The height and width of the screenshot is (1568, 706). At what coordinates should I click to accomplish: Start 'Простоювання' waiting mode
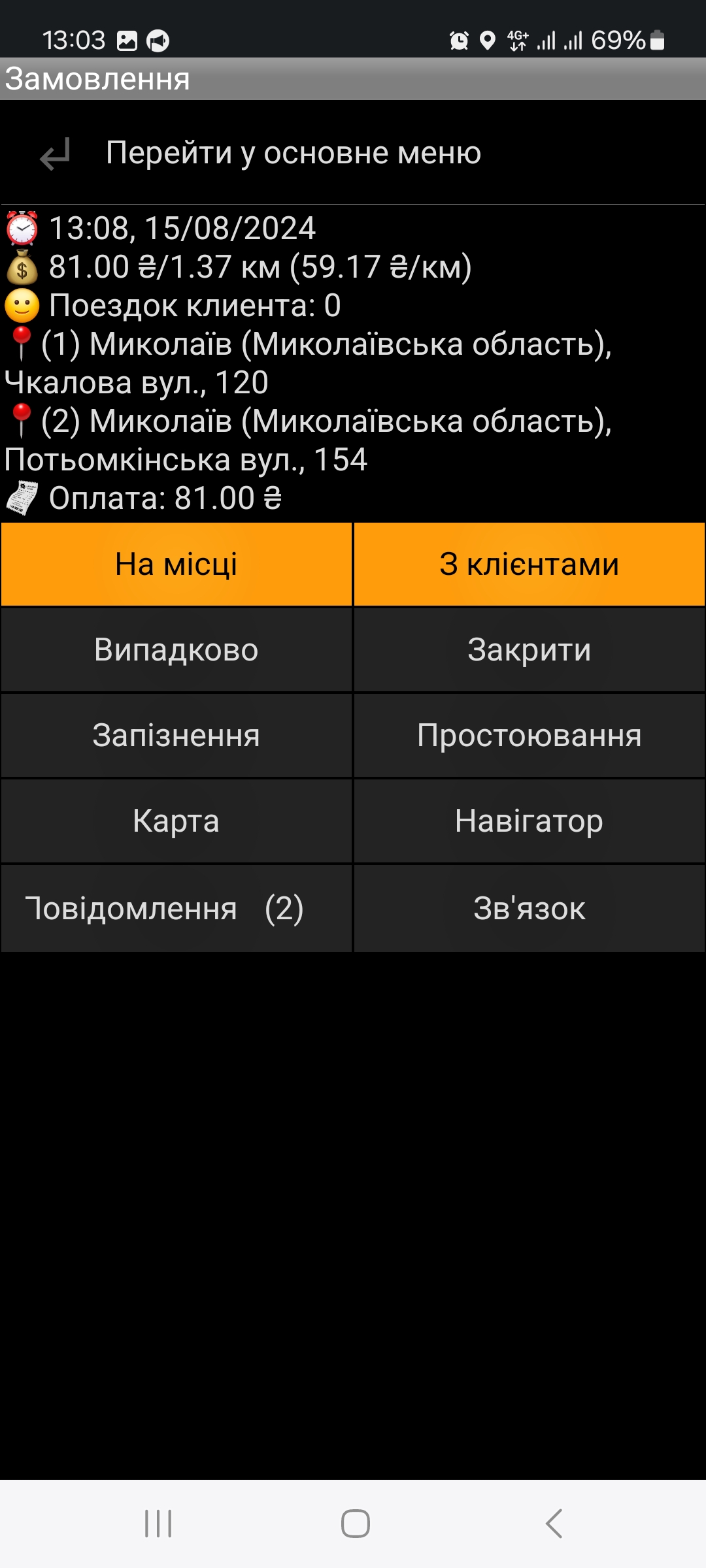click(x=529, y=736)
